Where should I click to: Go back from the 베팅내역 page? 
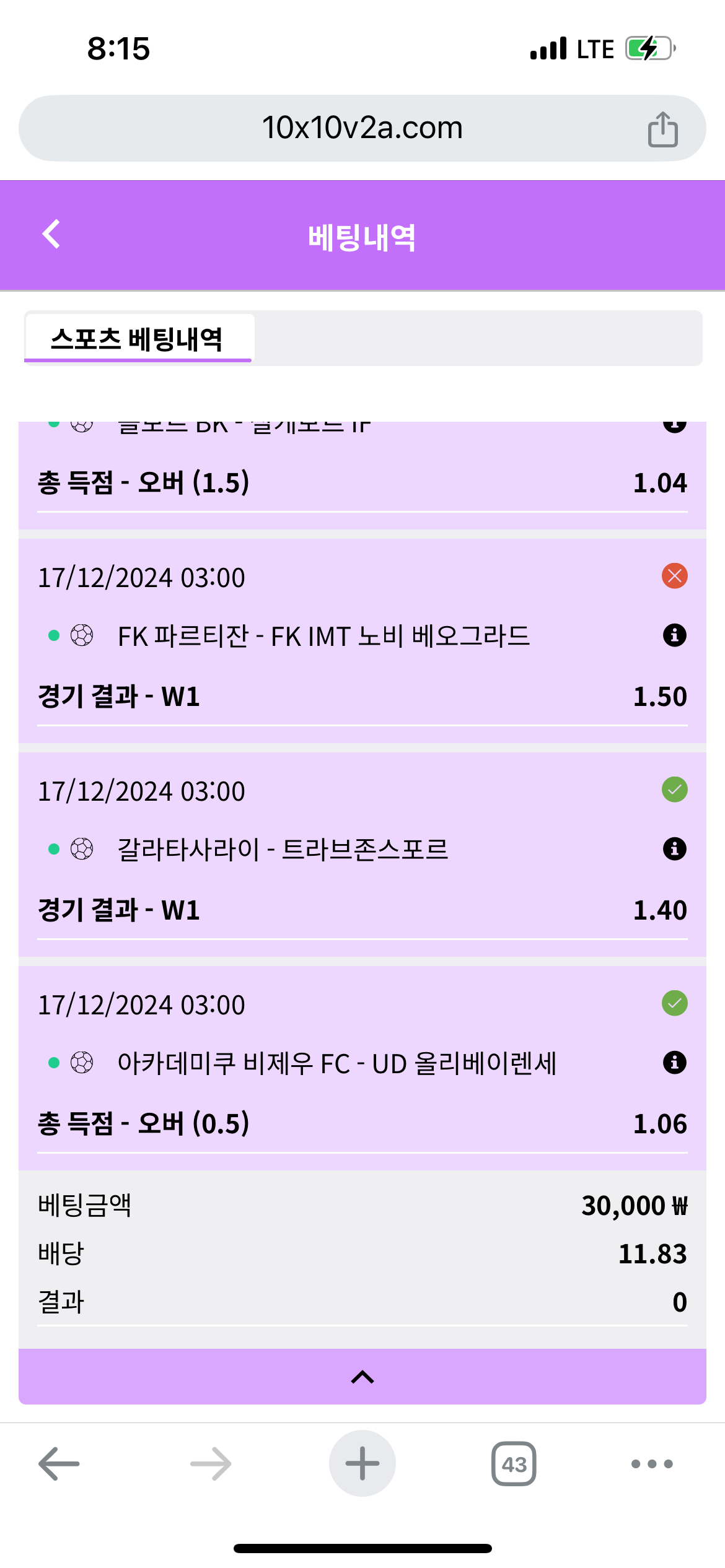[x=51, y=235]
